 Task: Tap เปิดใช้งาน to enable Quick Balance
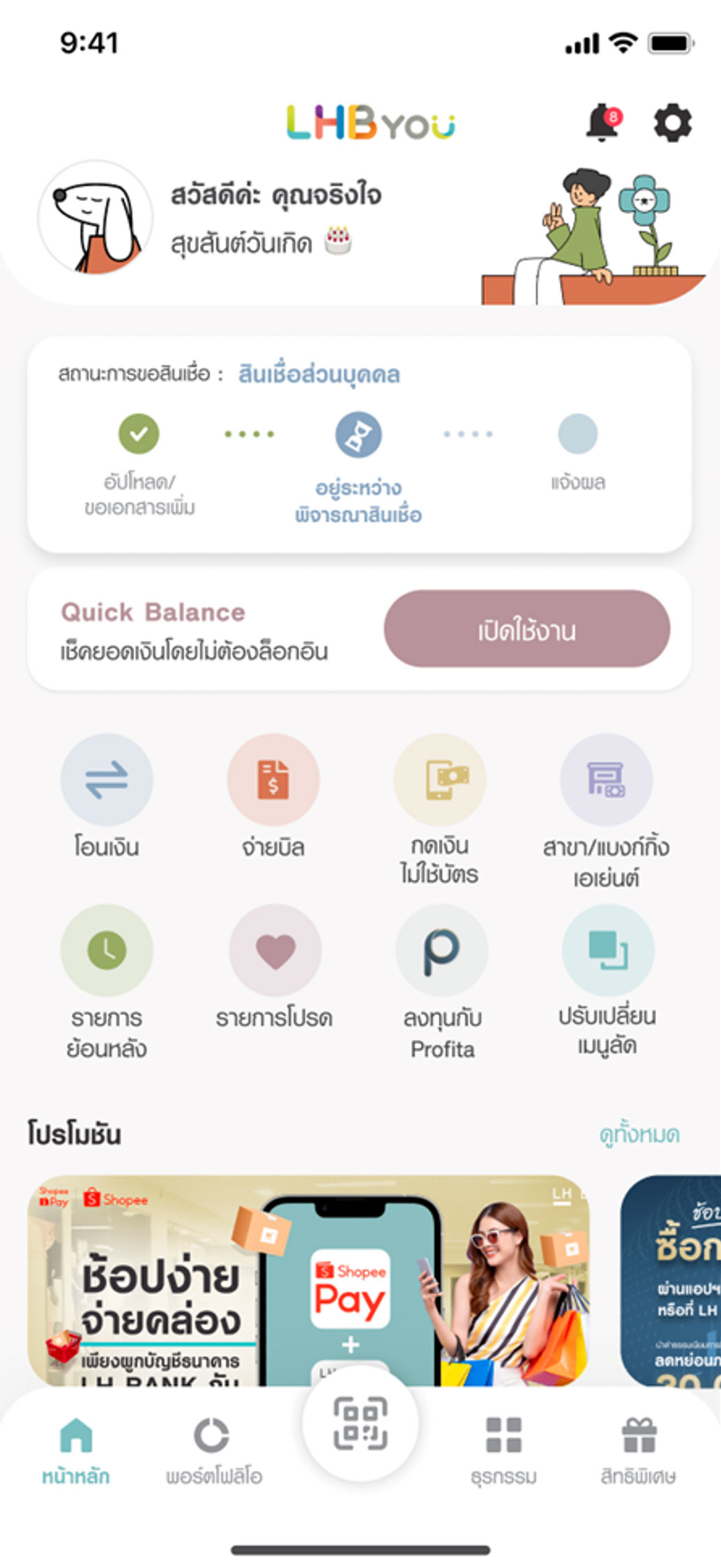526,629
